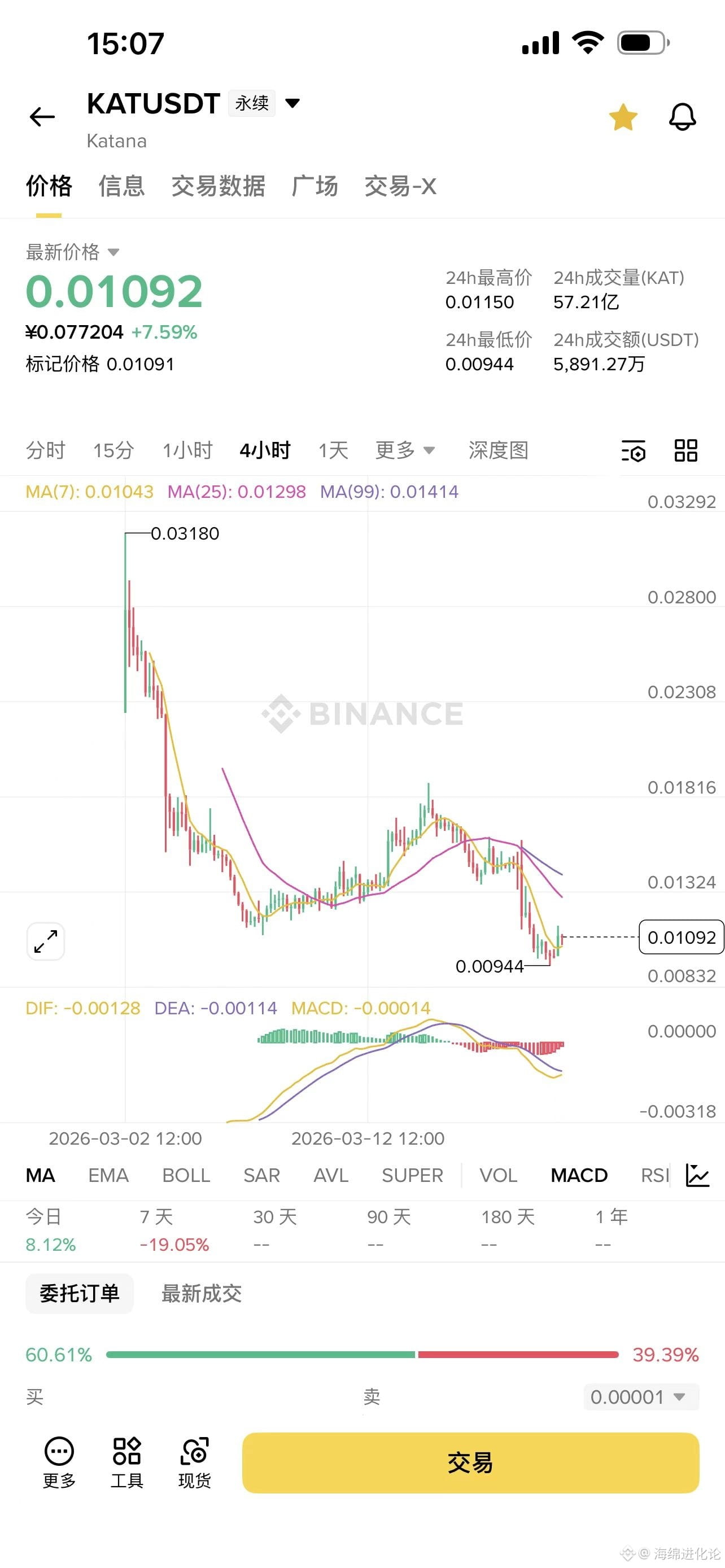Open the price alert bell

[682, 117]
